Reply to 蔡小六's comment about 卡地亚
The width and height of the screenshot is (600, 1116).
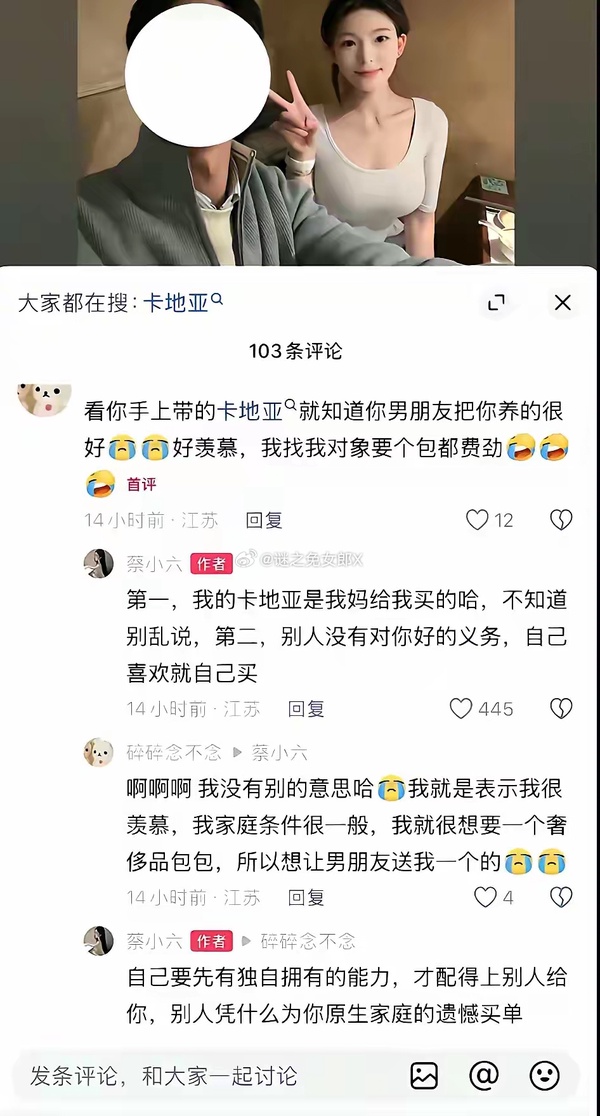[306, 708]
